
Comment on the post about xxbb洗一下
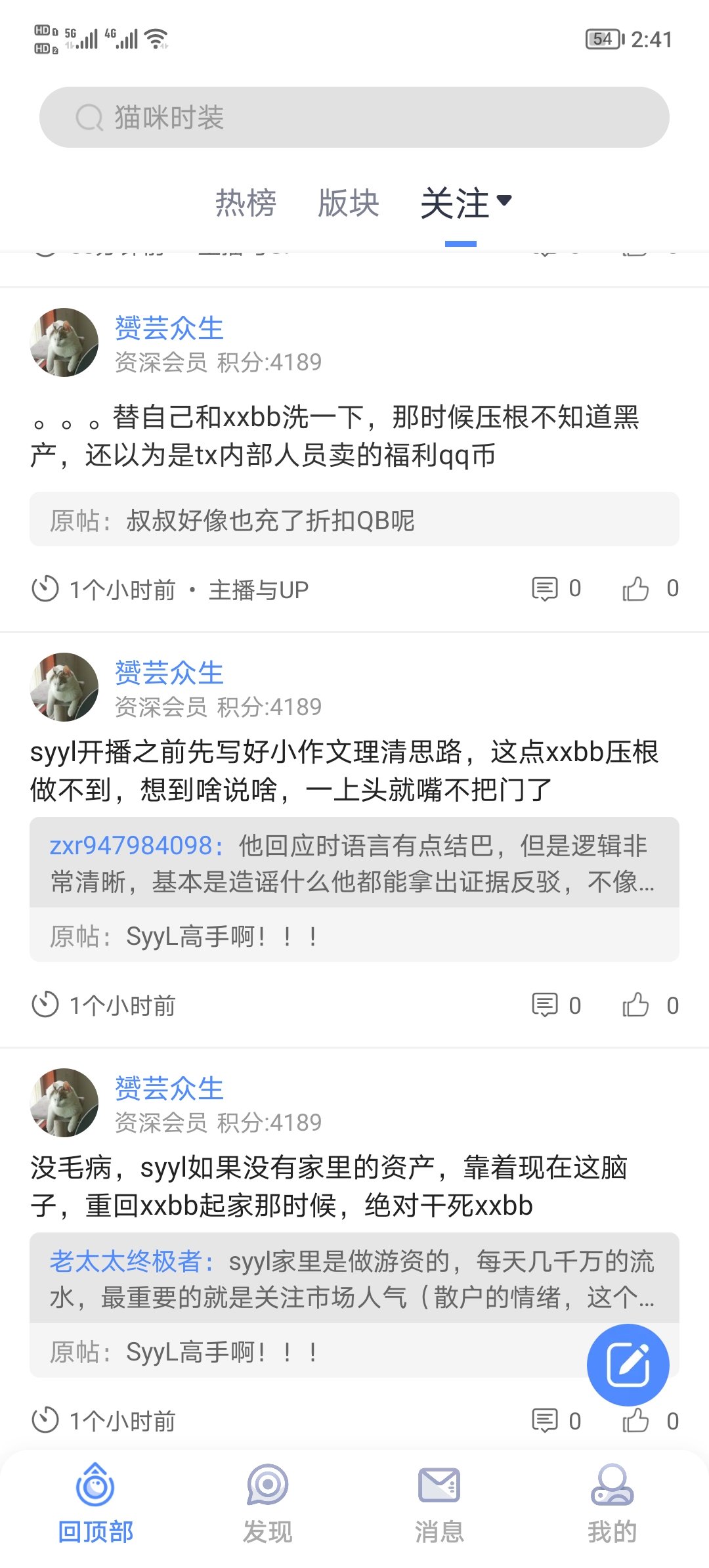click(x=557, y=588)
